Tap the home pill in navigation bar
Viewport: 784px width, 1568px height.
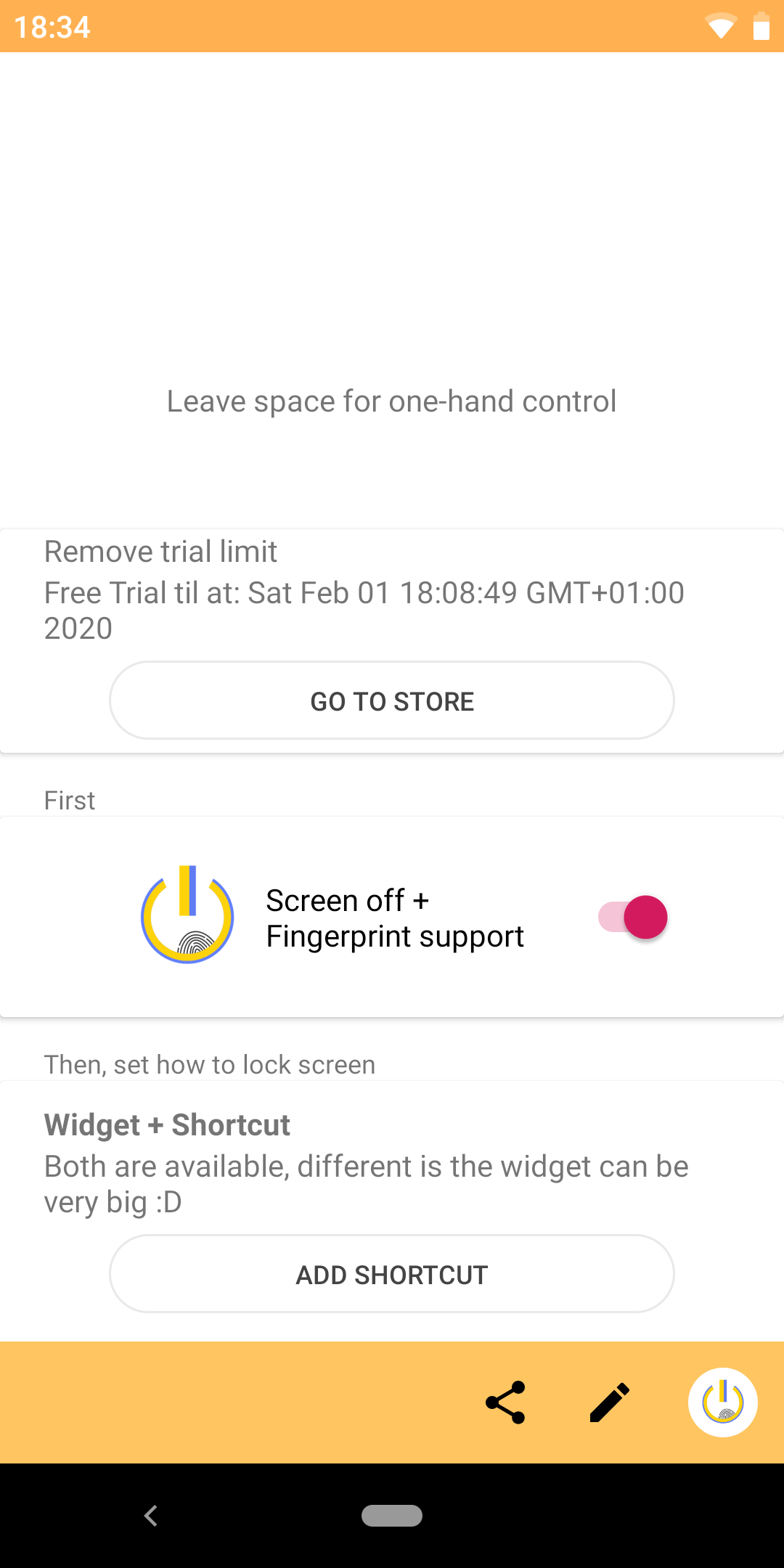(392, 1516)
